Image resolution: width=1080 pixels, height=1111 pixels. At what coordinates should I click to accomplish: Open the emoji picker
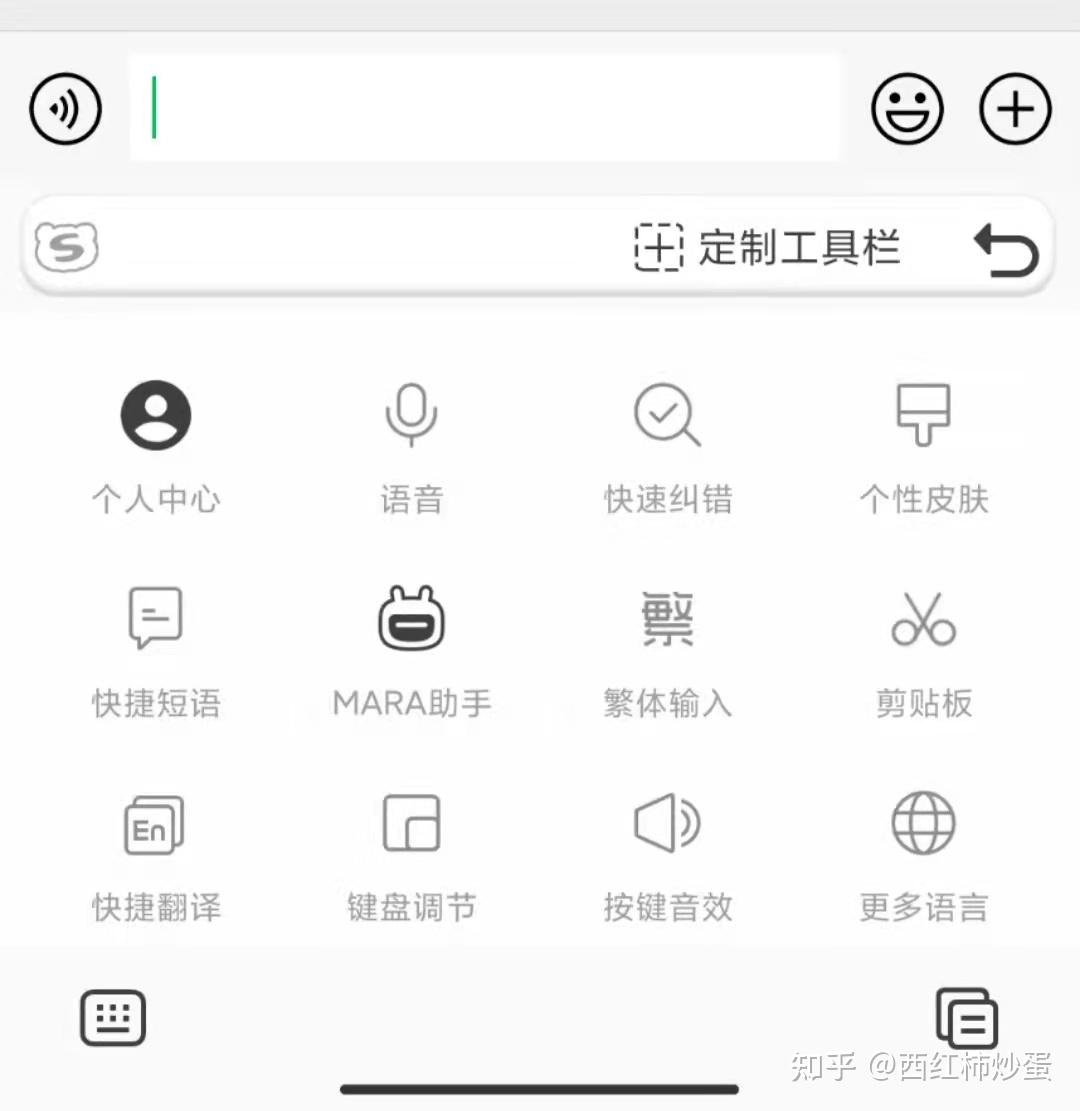tap(907, 108)
